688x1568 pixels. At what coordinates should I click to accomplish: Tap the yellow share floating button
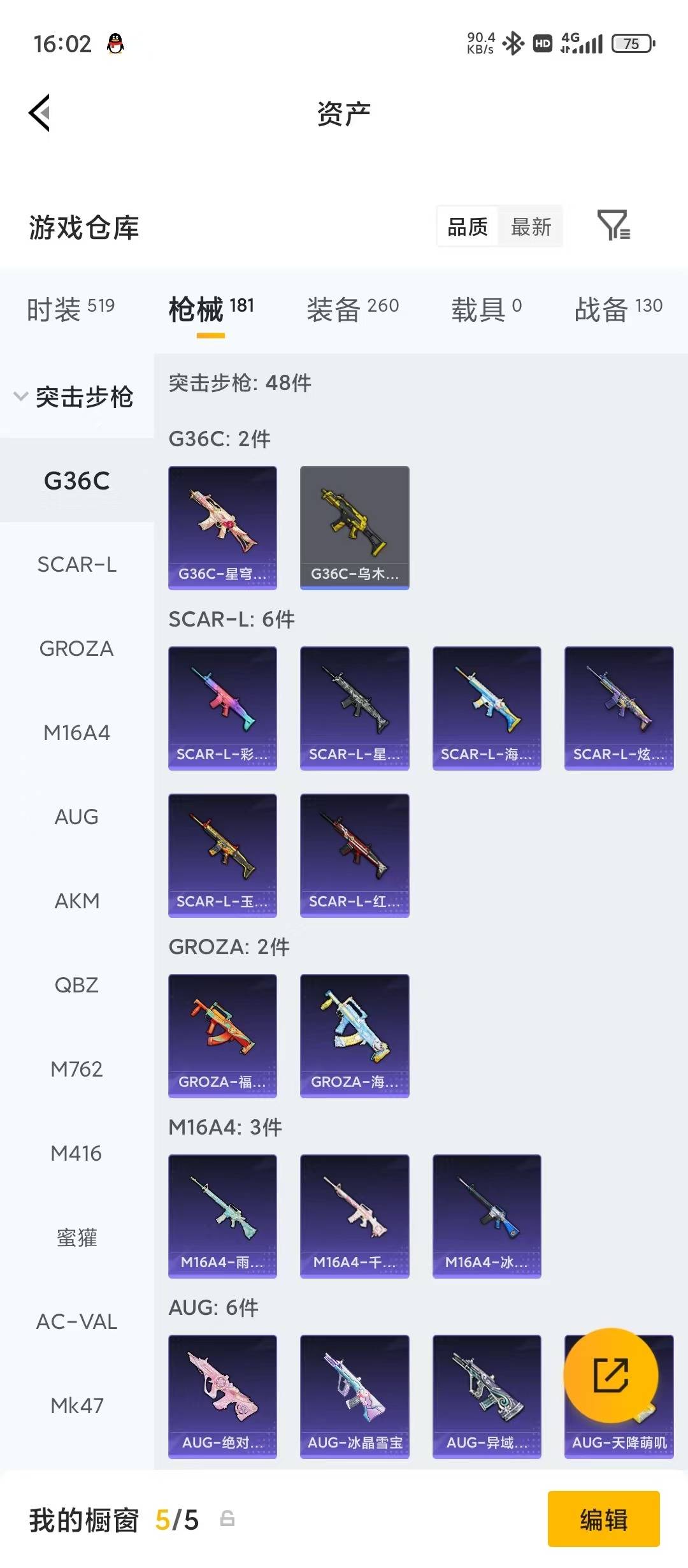click(x=610, y=1376)
